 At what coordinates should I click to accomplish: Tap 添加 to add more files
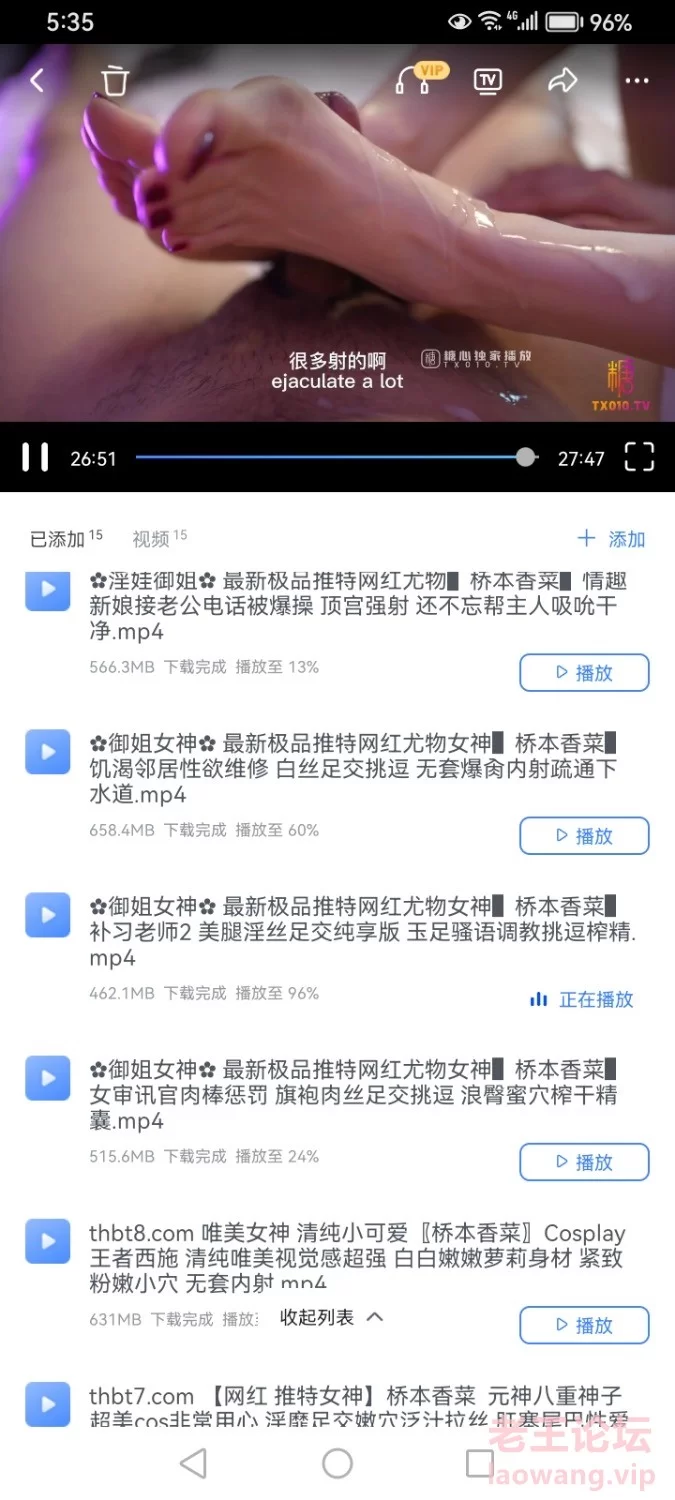[612, 539]
